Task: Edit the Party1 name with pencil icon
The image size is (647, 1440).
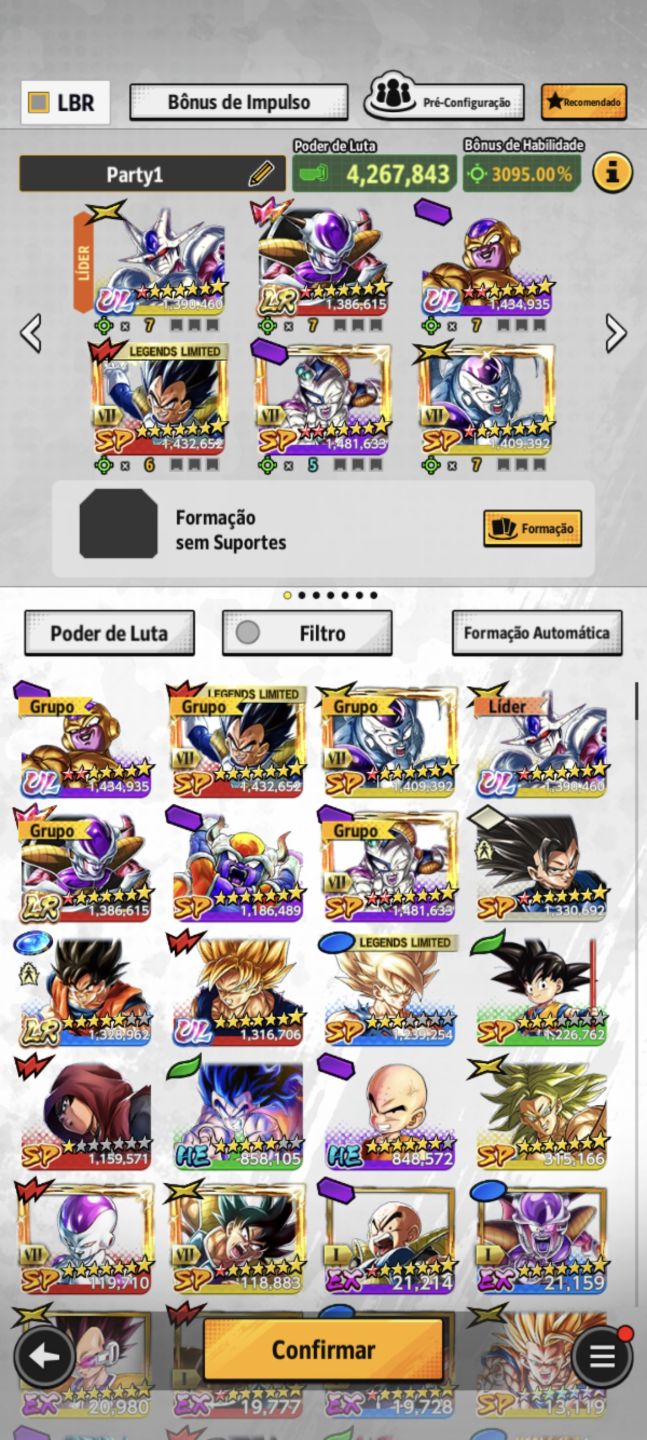Action: [x=261, y=174]
